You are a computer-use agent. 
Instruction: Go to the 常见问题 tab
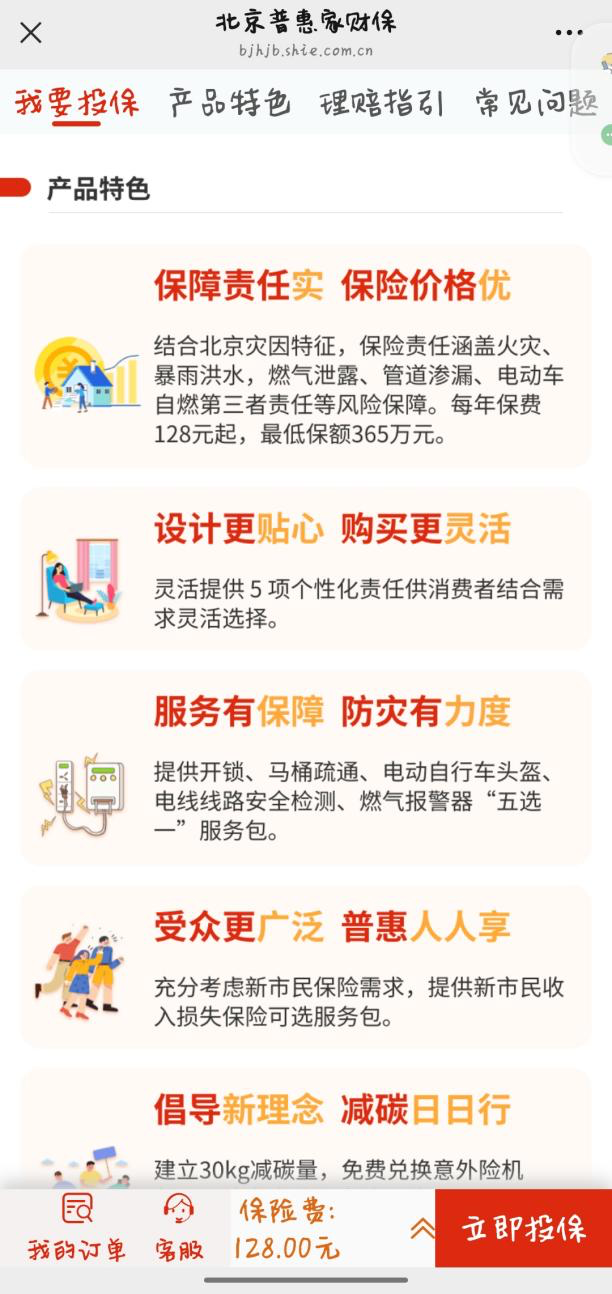pos(536,103)
